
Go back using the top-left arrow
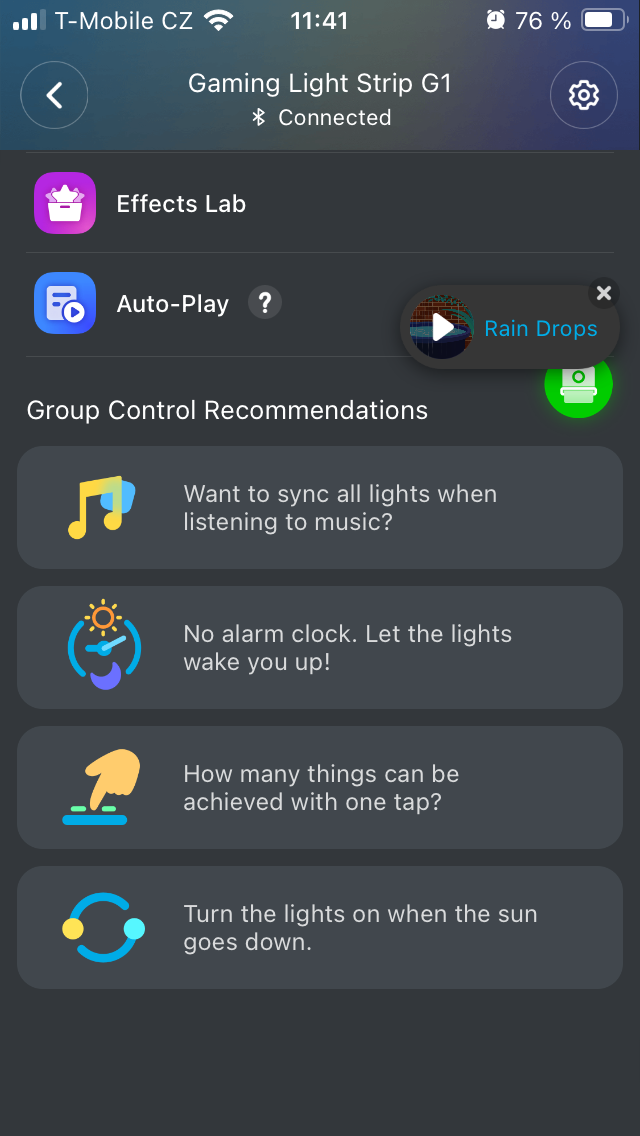(55, 96)
